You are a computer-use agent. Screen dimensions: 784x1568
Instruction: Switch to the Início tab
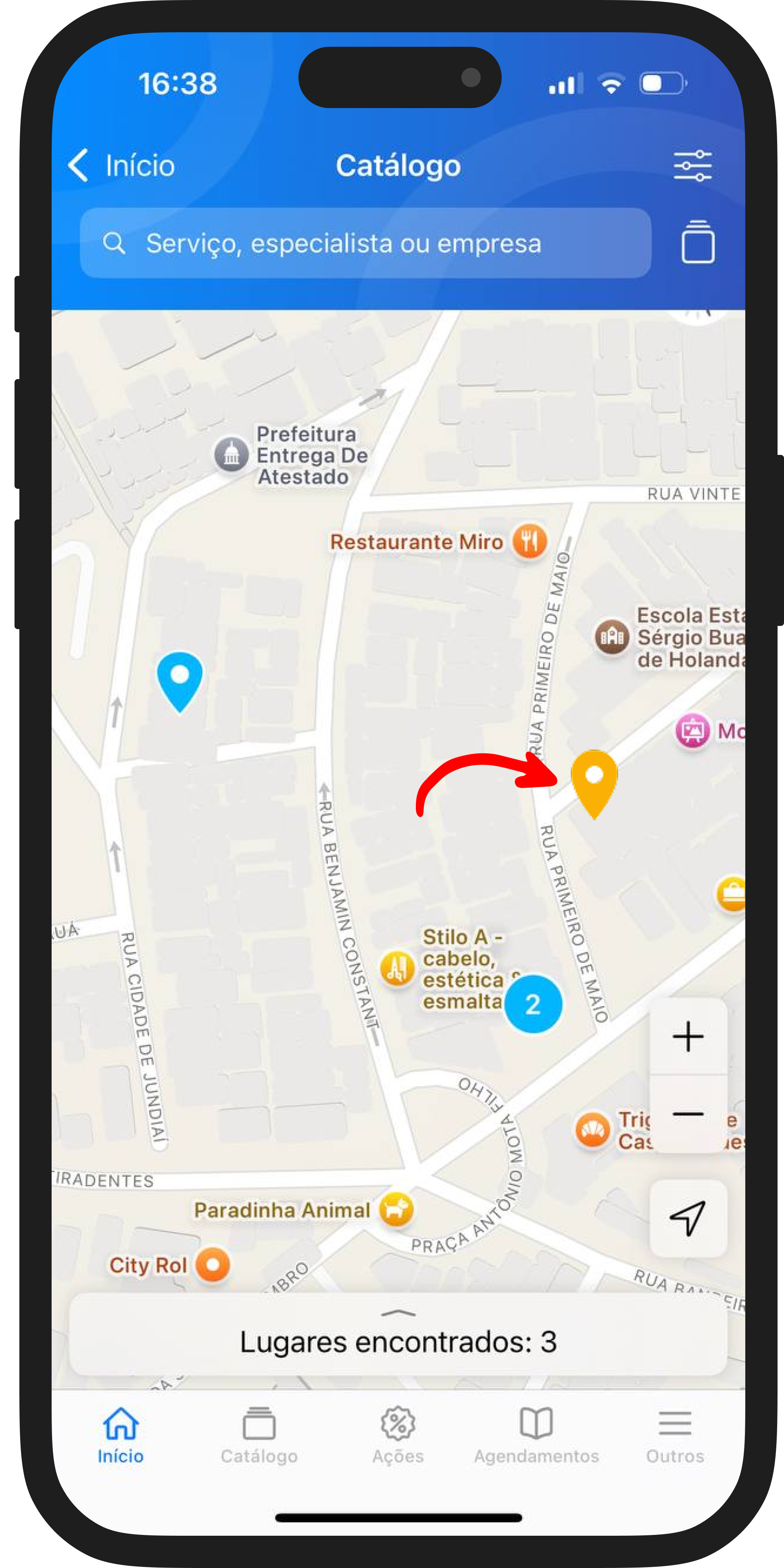click(x=121, y=1435)
